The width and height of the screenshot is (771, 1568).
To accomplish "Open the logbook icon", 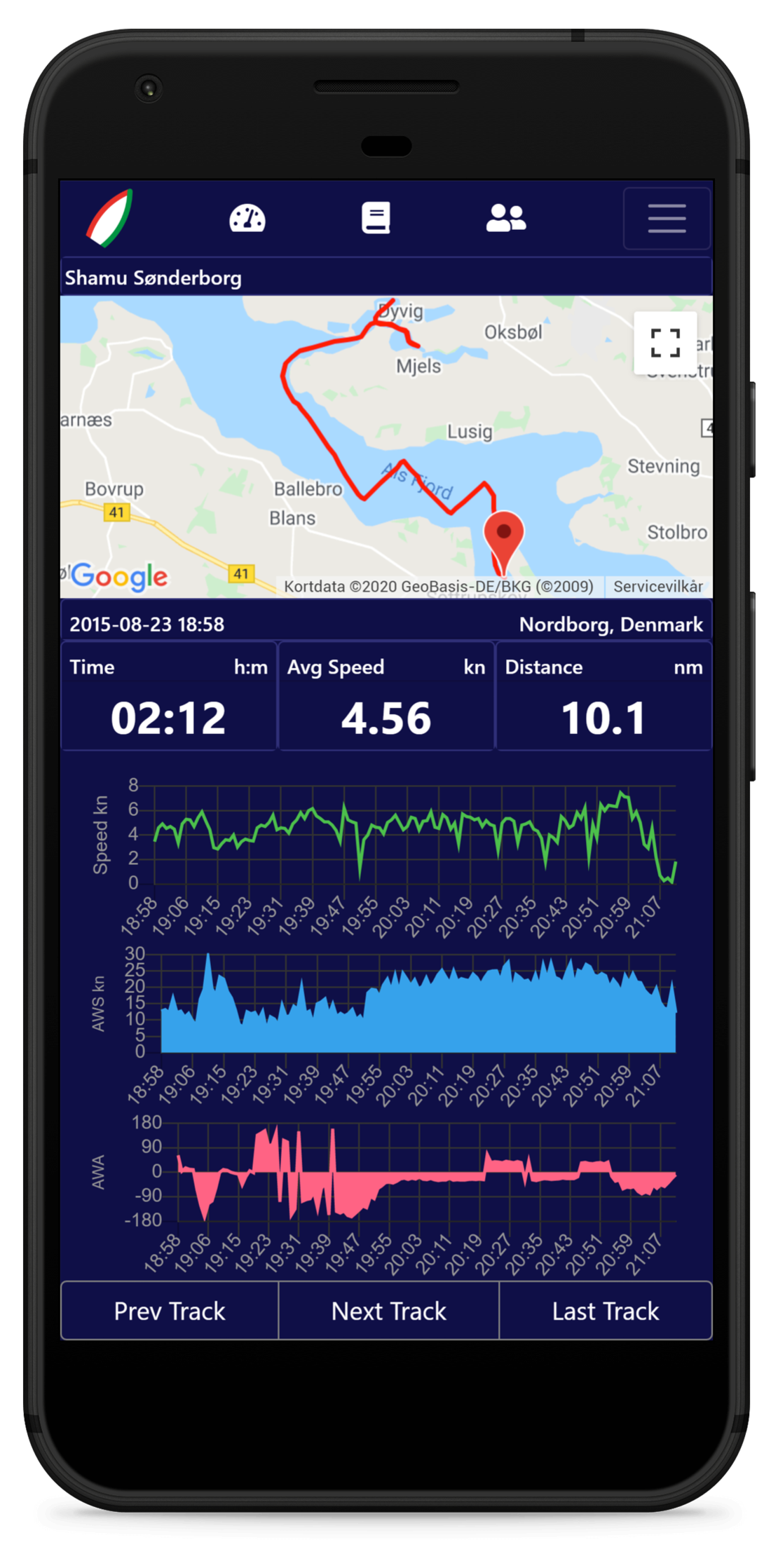I will pos(376,218).
